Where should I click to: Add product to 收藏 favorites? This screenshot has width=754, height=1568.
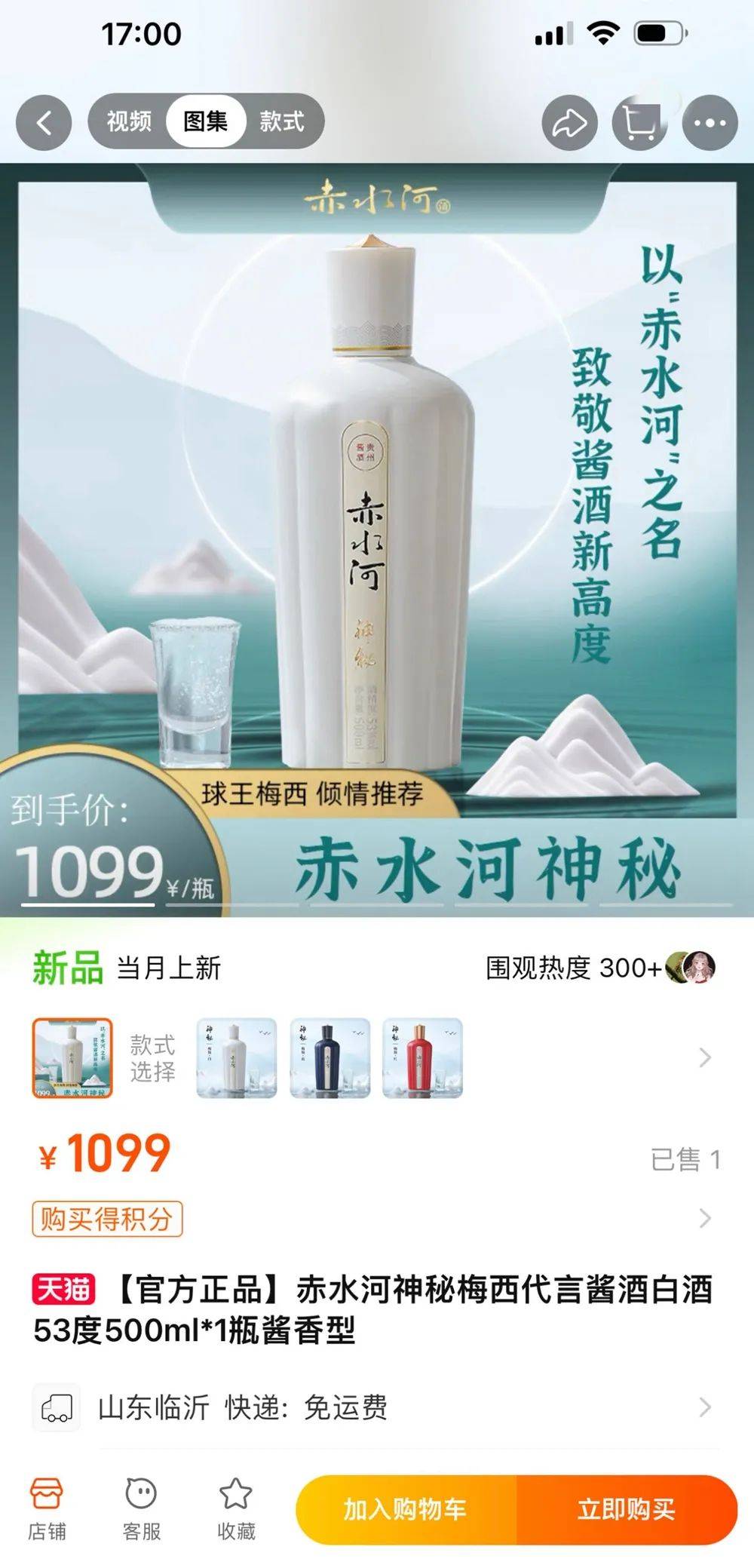coord(236,1508)
